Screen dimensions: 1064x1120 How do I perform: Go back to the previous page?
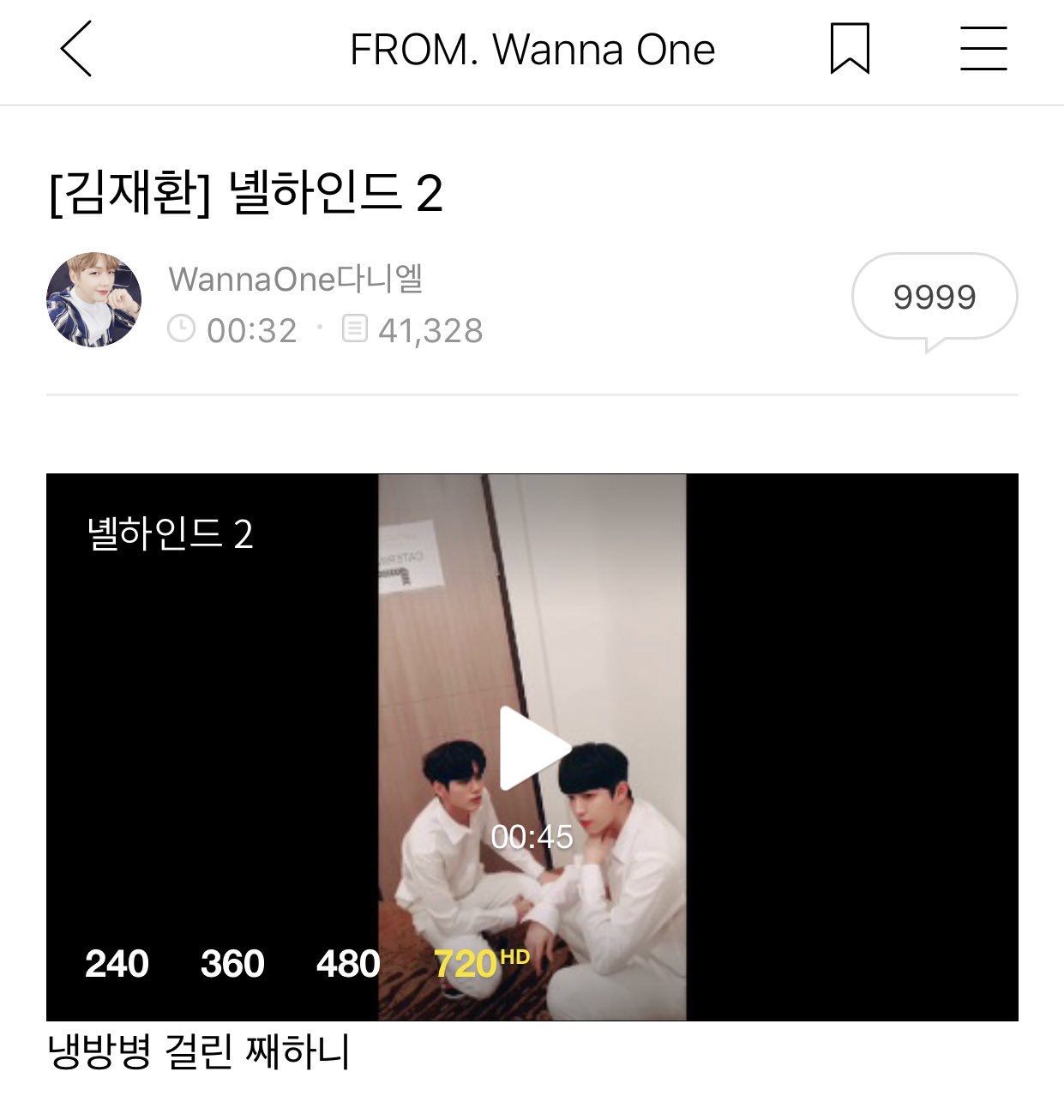tap(75, 50)
